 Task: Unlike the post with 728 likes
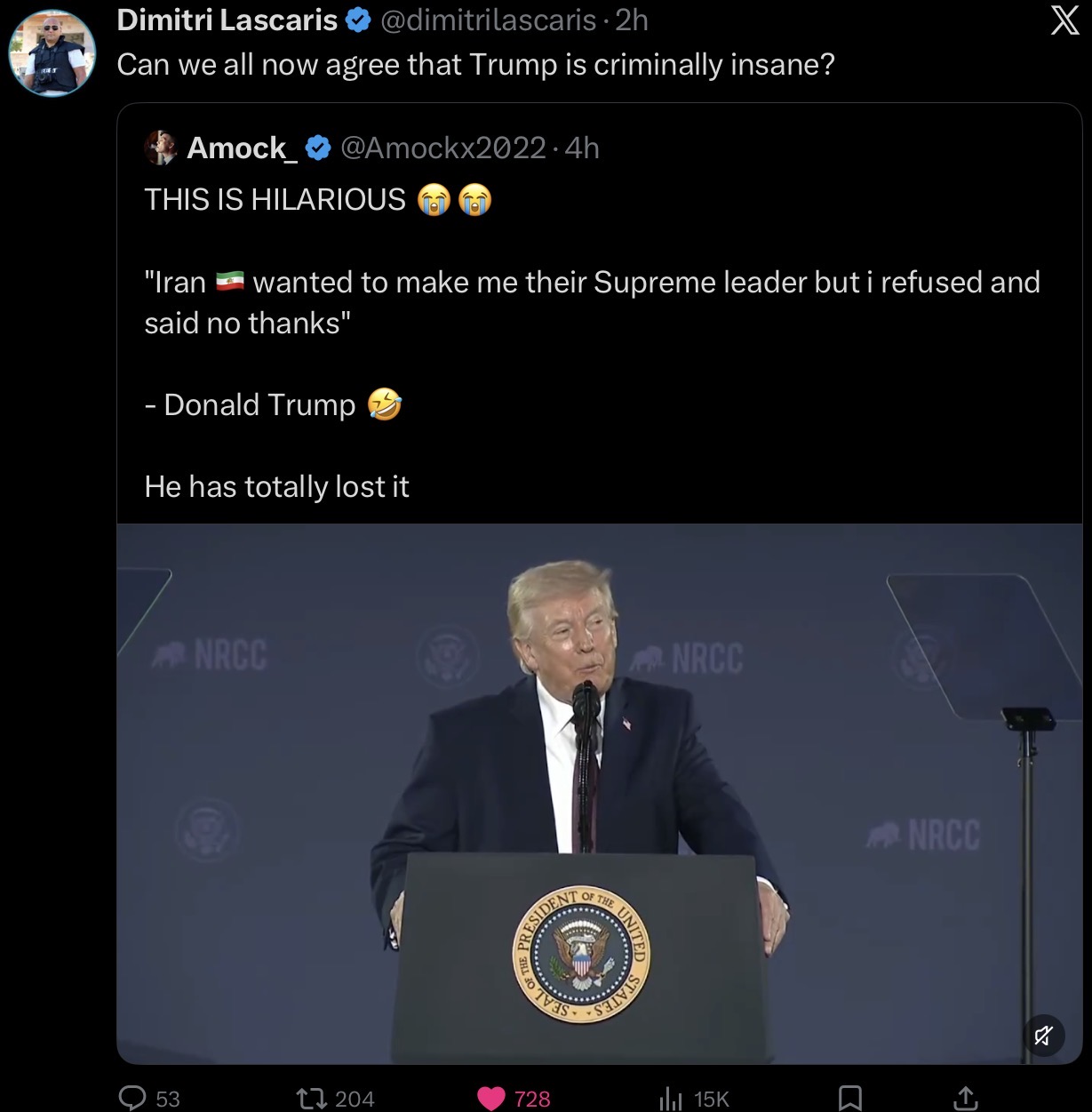point(491,1099)
